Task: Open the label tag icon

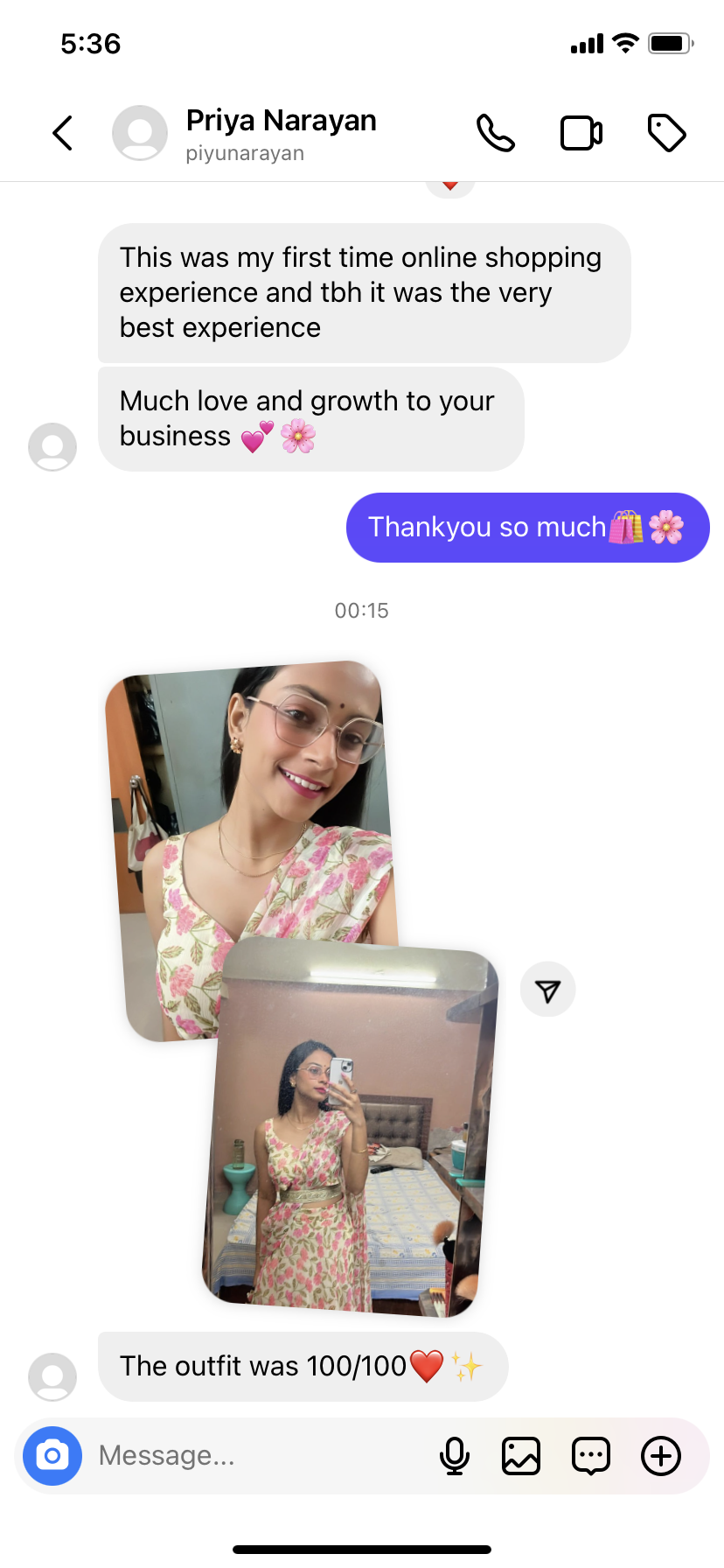Action: click(666, 134)
